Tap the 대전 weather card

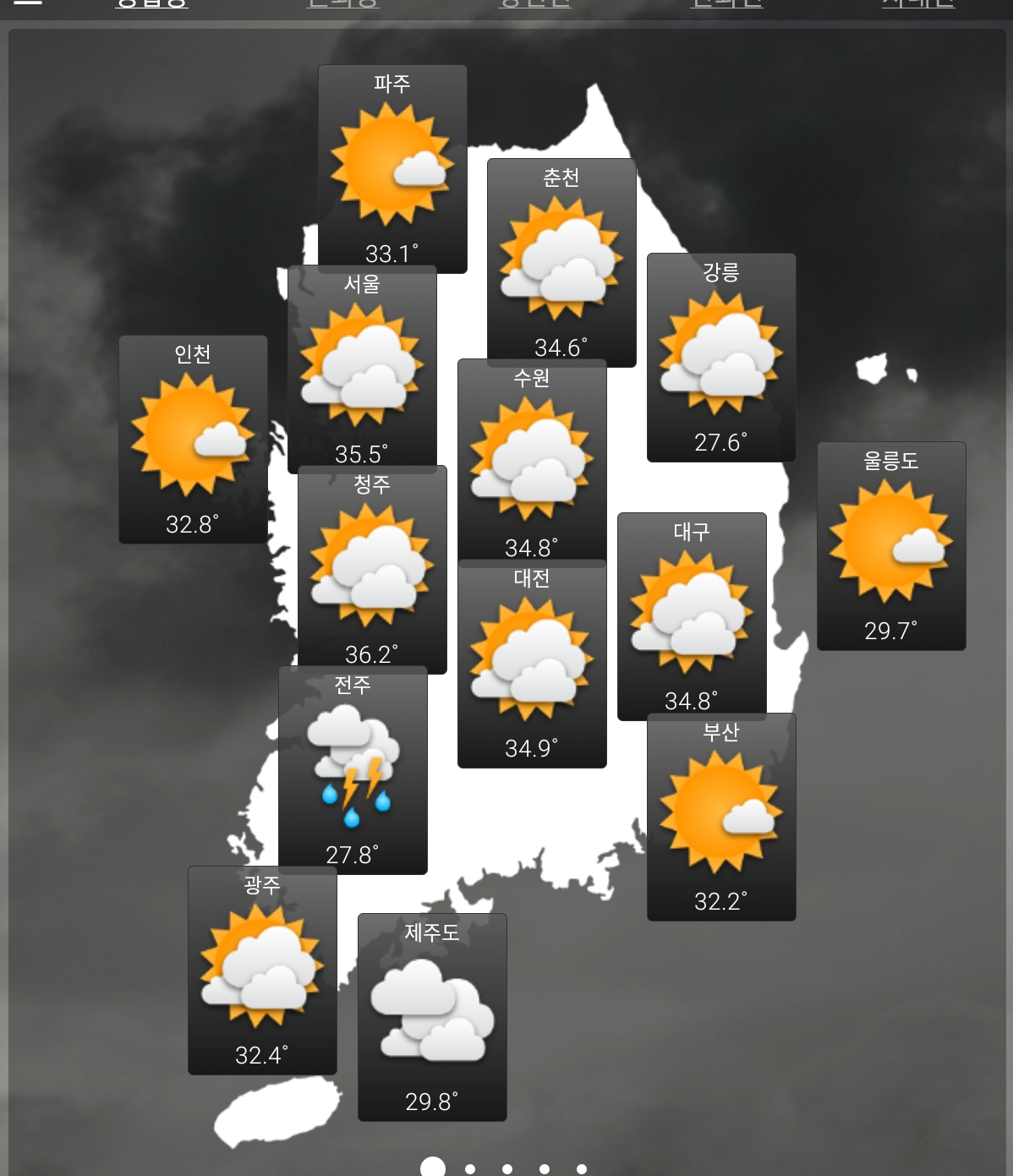532,663
